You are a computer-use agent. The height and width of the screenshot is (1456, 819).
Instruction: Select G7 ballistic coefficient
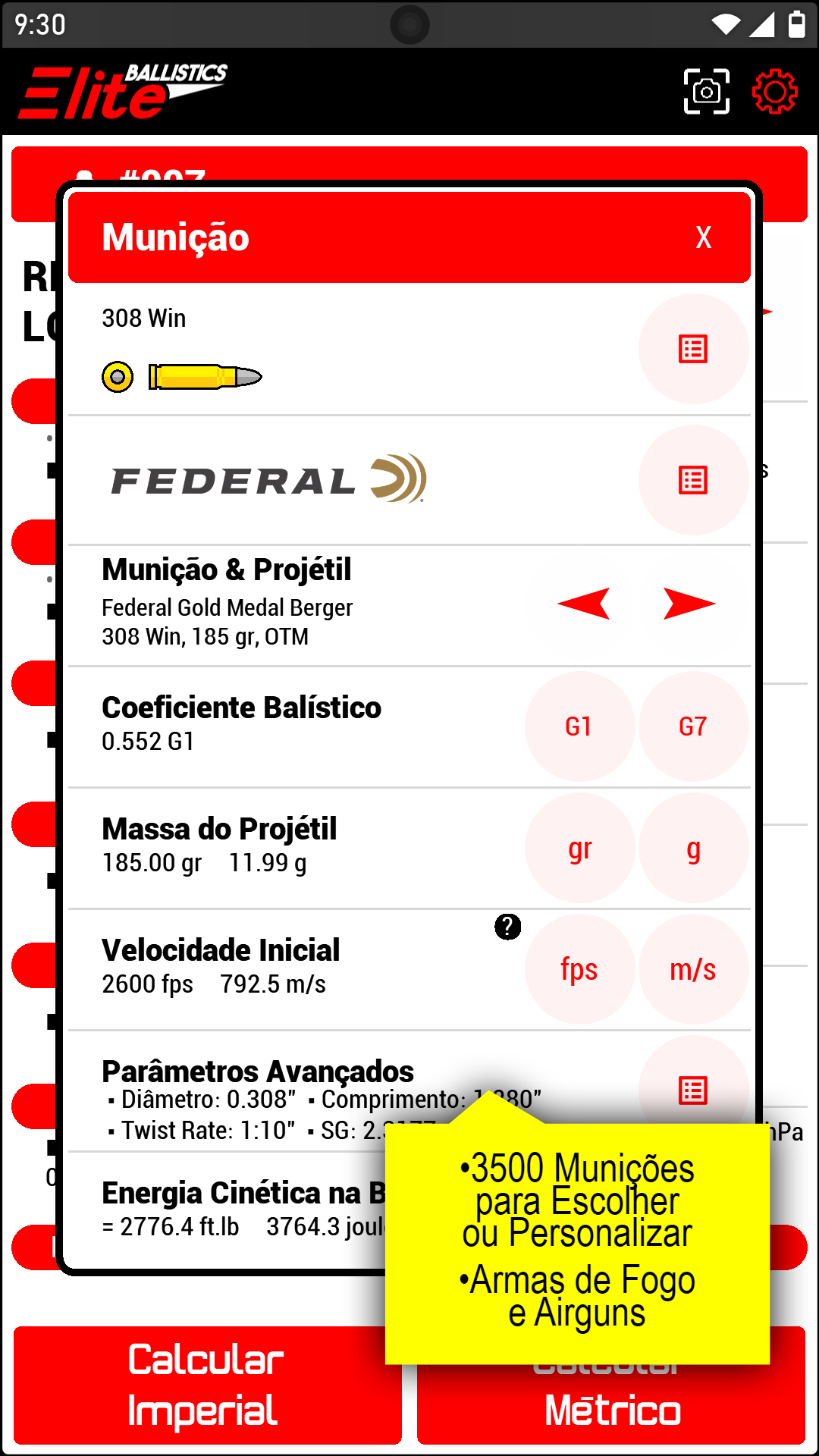click(x=693, y=726)
